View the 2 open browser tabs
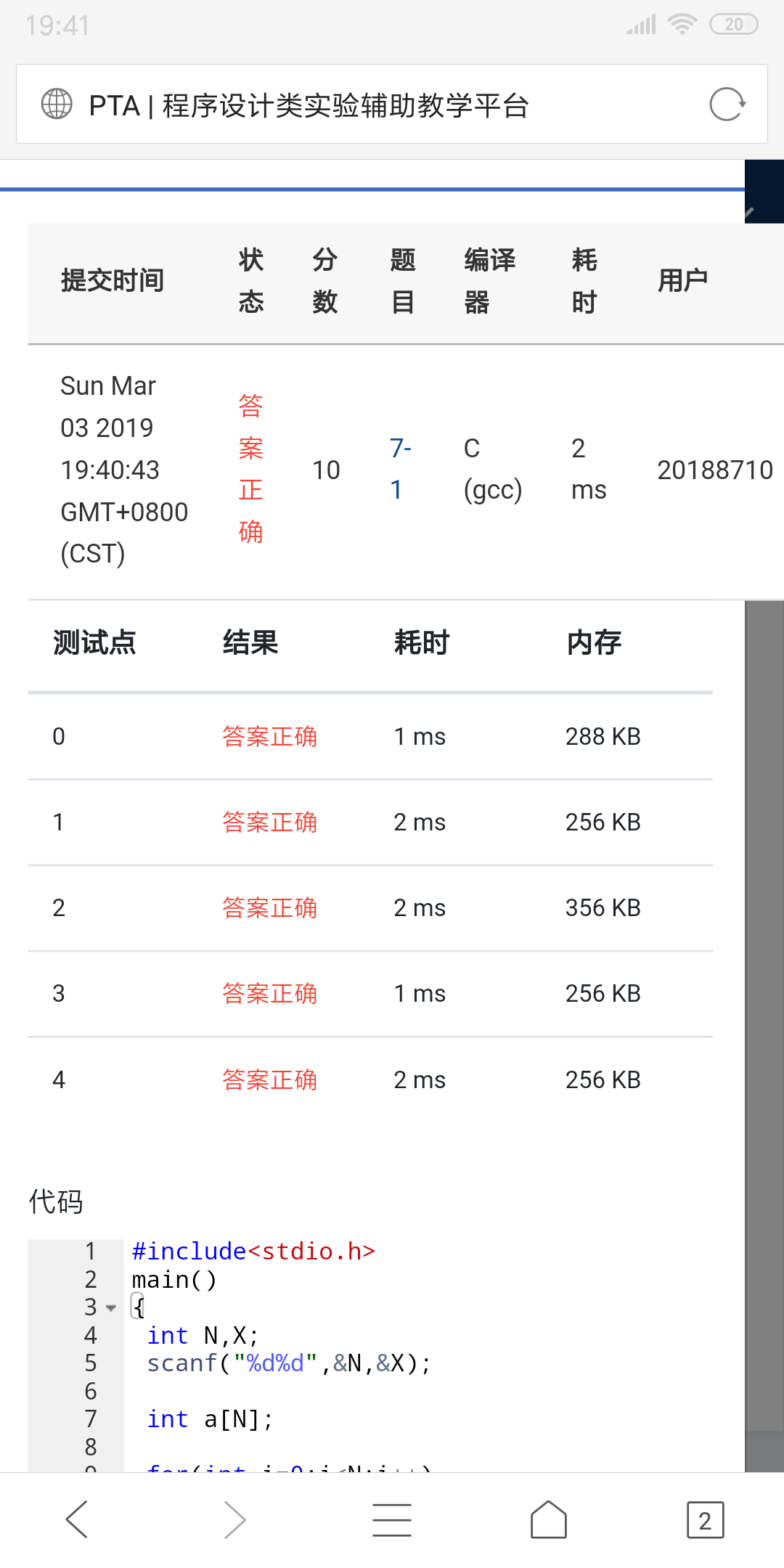This screenshot has width=784, height=1568. pyautogui.click(x=705, y=1519)
